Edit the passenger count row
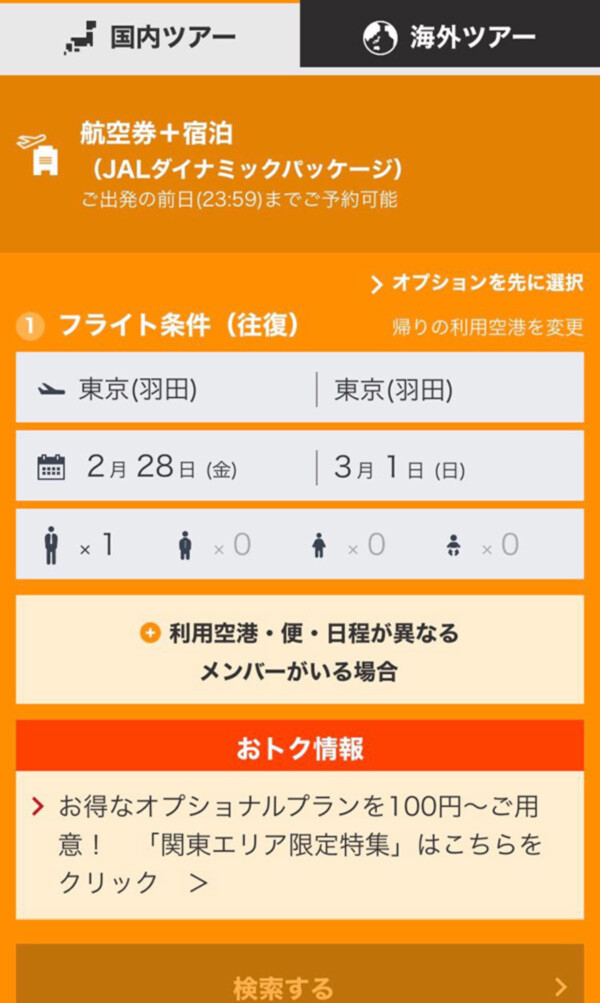The height and width of the screenshot is (1003, 600). tap(300, 545)
